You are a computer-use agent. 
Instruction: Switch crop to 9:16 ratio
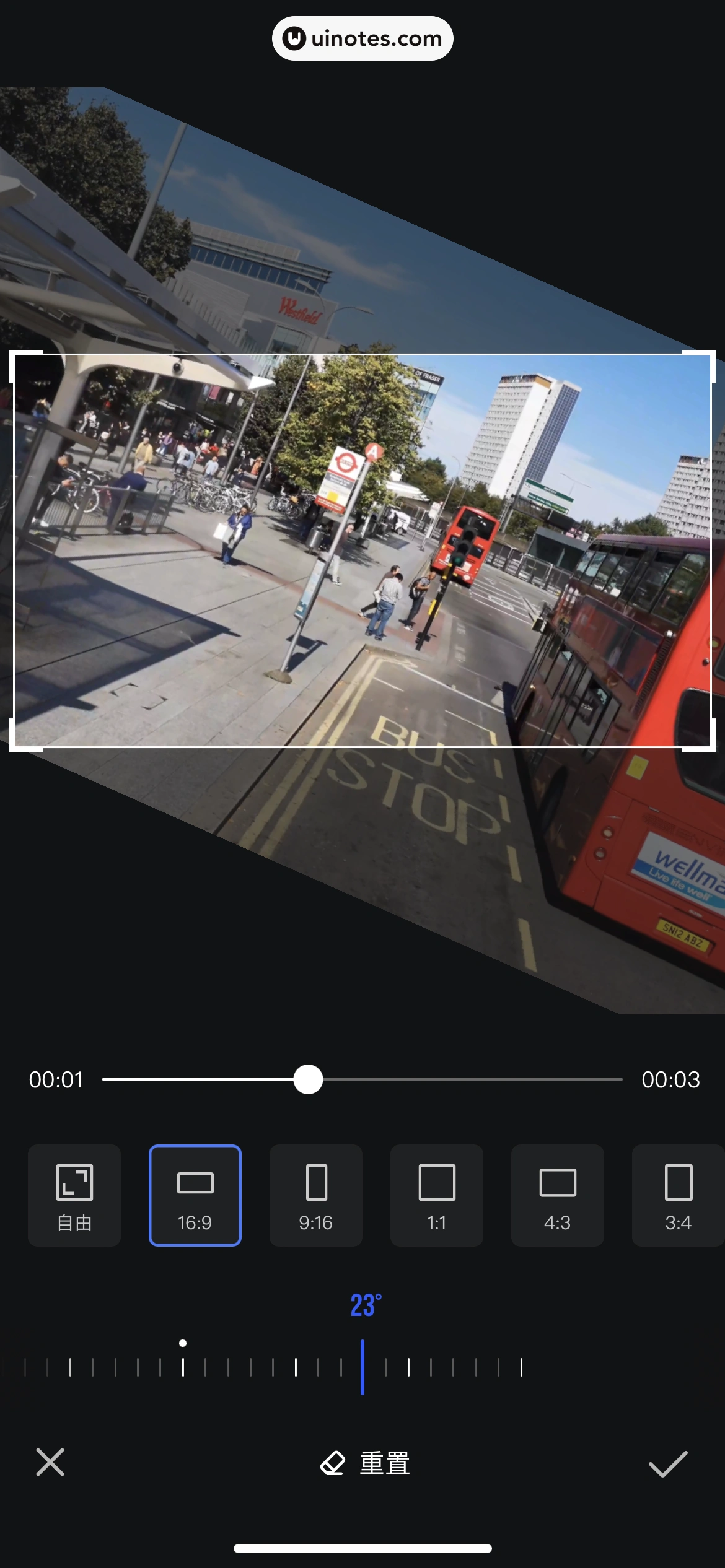pos(316,1195)
